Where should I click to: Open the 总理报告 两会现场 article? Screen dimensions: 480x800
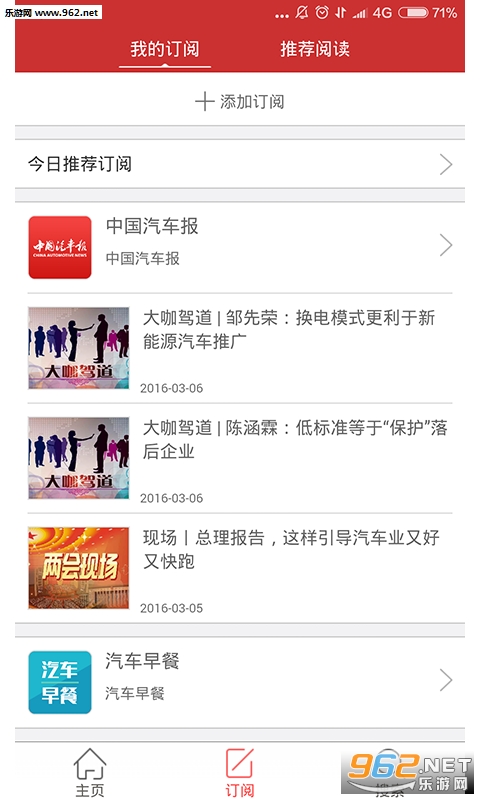240,568
